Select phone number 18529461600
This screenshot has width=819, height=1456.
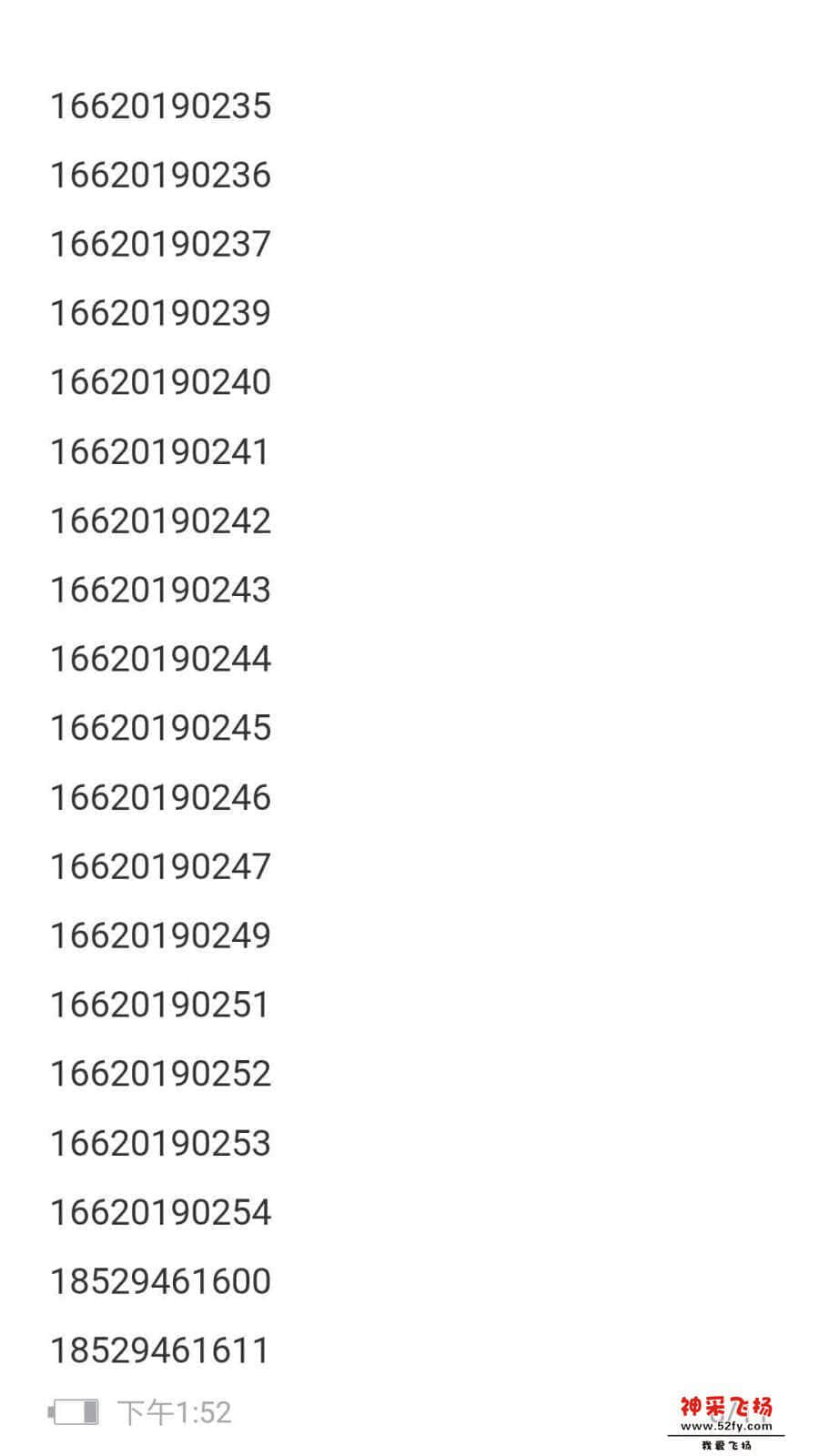(x=159, y=1281)
